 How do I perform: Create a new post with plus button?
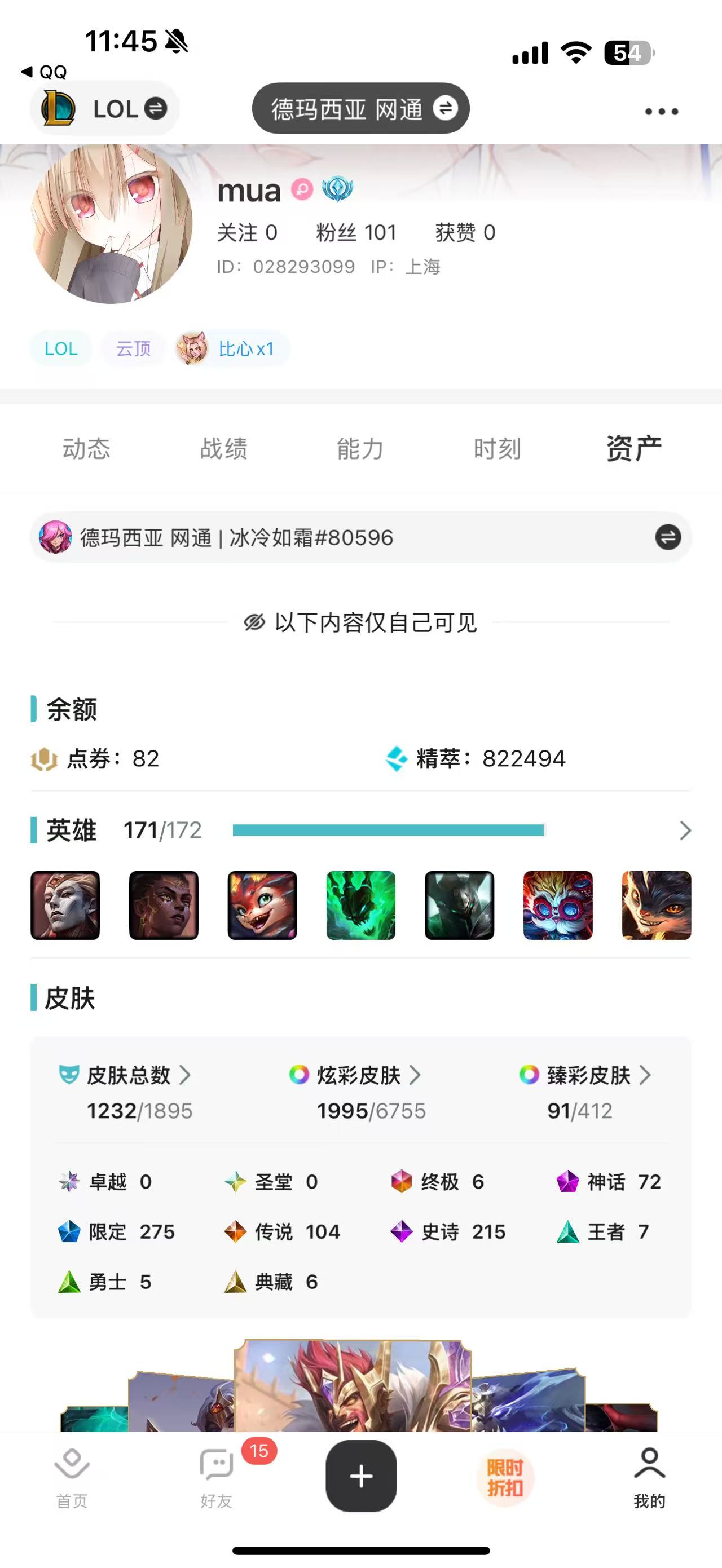(x=361, y=1476)
